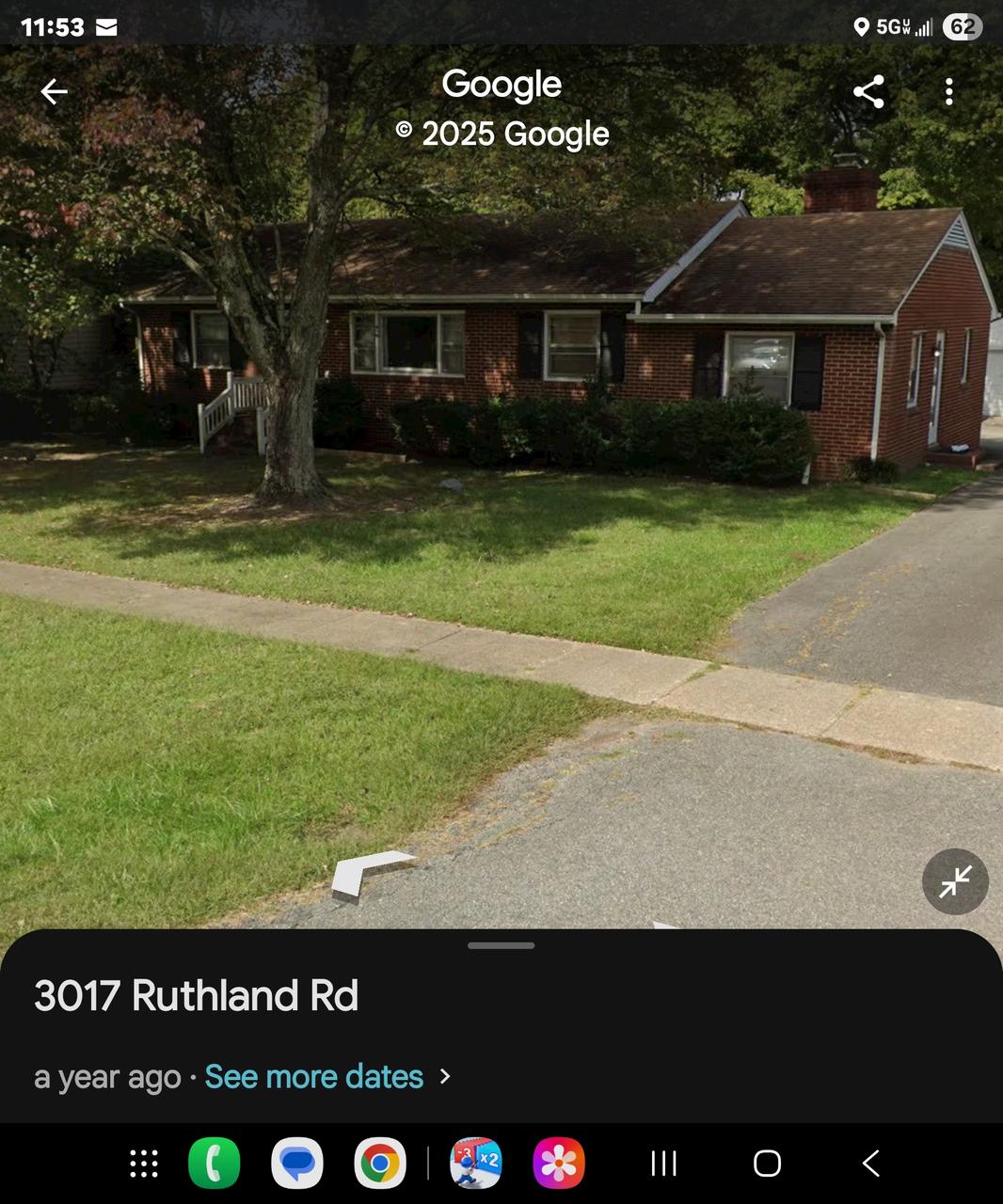This screenshot has width=1003, height=1204.
Task: Open the Gallery flower app
Action: (x=559, y=1164)
